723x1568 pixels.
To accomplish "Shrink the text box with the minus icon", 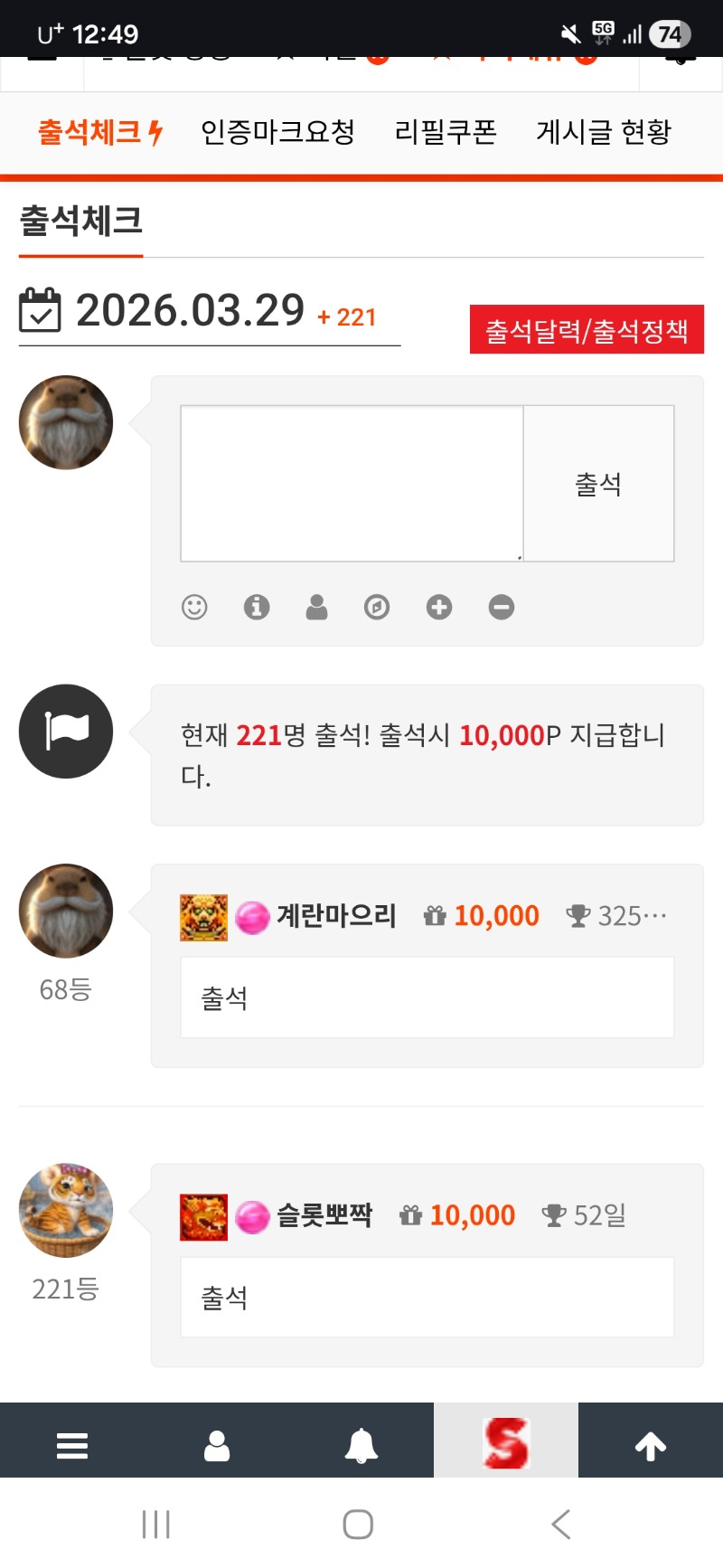I will [x=502, y=607].
